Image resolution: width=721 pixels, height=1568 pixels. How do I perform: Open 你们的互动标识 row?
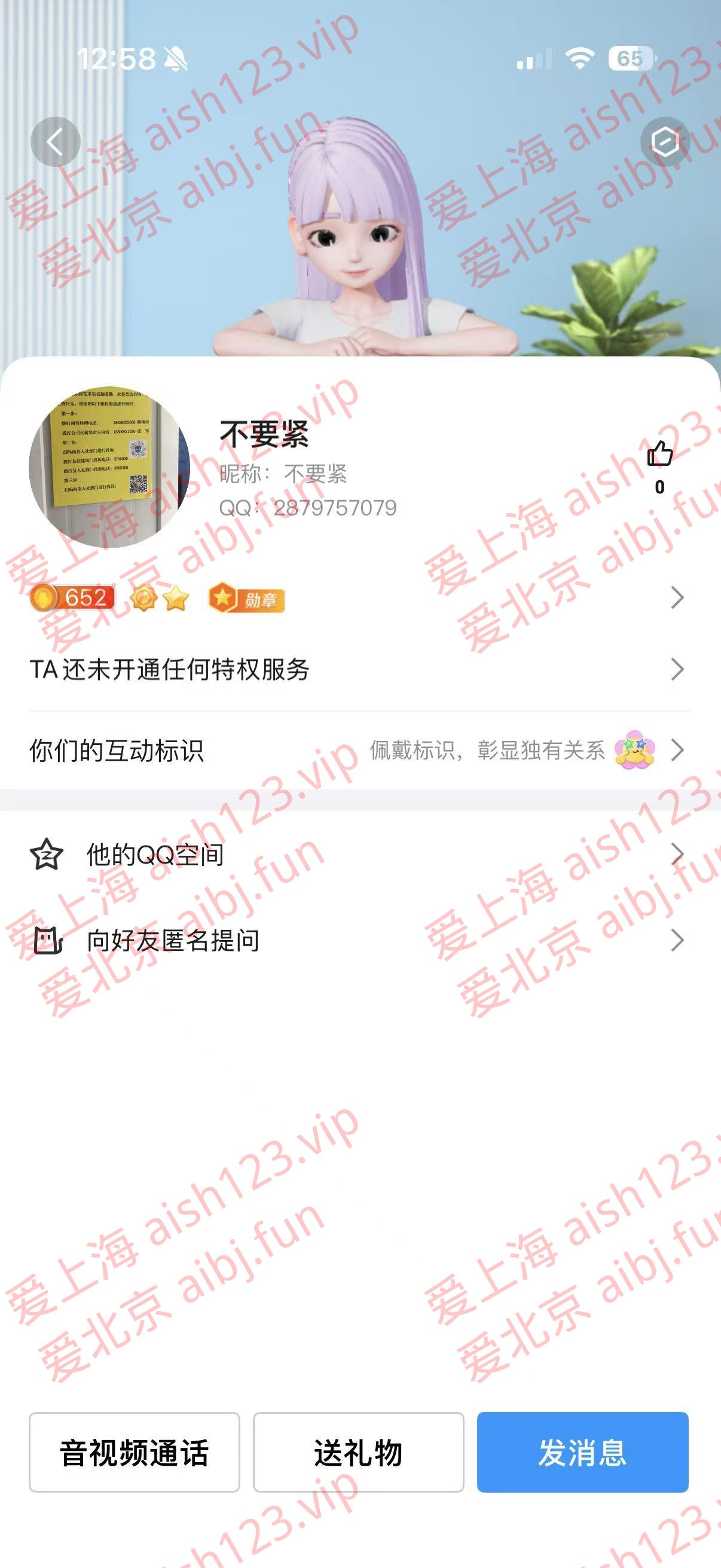point(359,750)
